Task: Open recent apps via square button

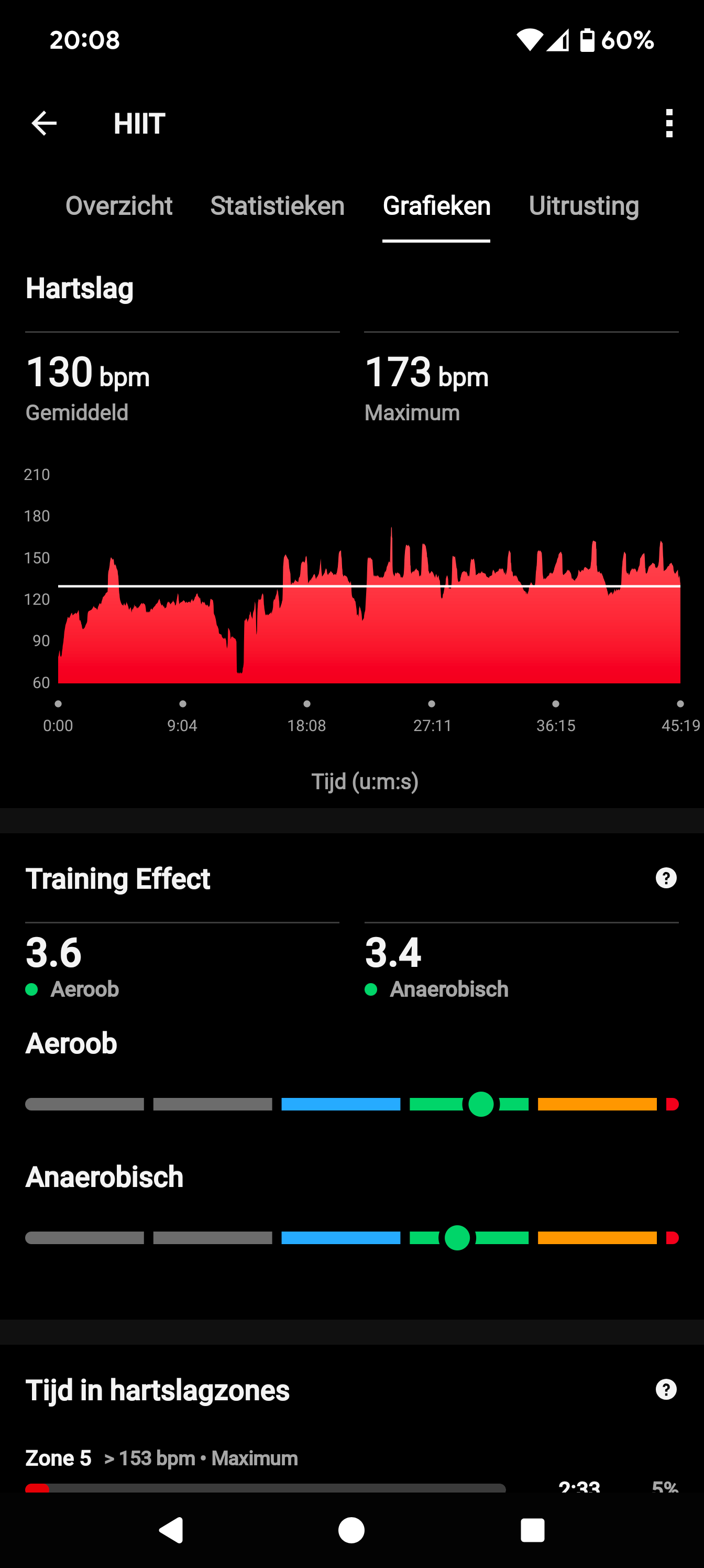Action: pos(532,1530)
